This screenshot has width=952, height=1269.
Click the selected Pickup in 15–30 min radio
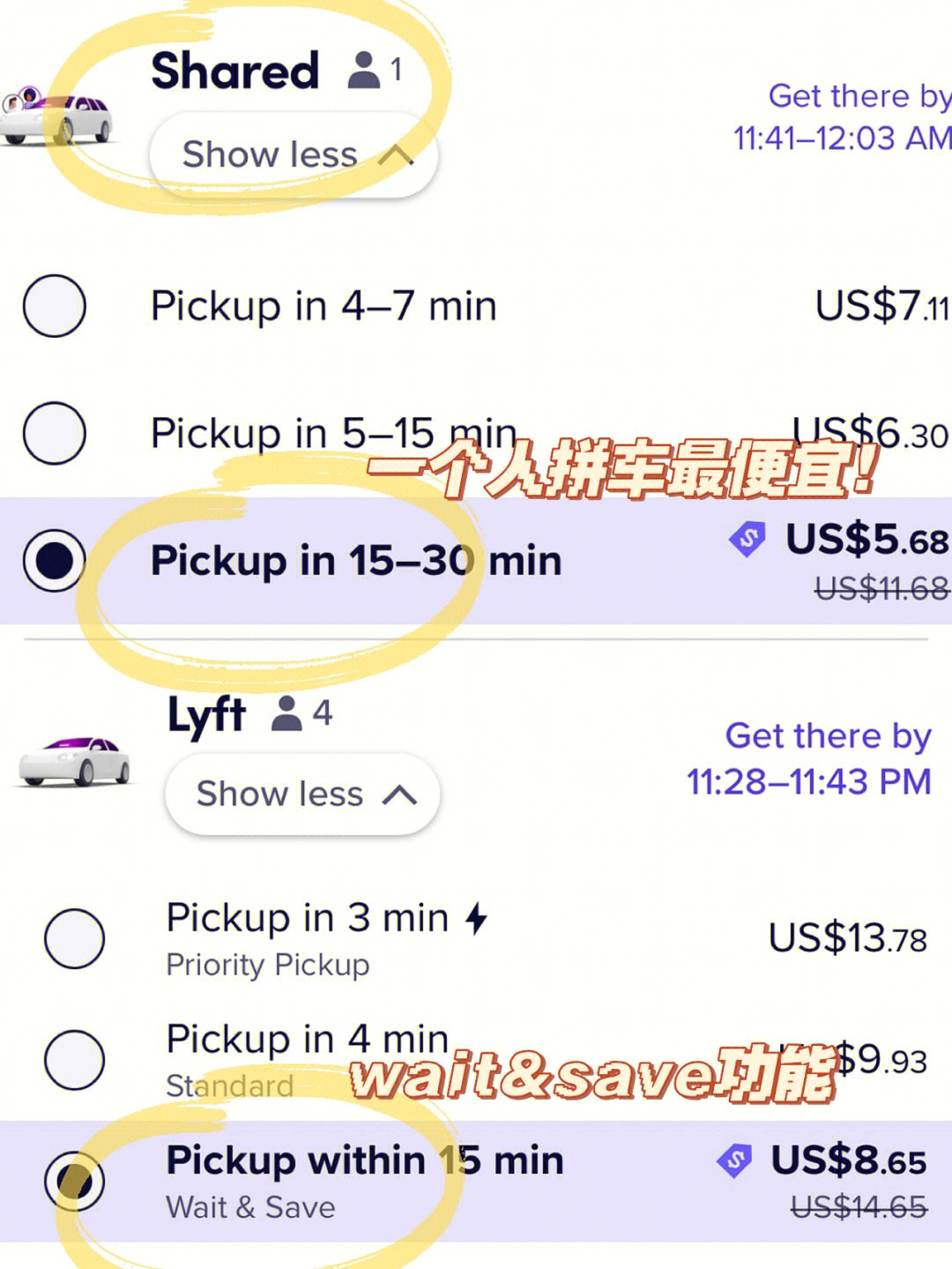coord(54,560)
